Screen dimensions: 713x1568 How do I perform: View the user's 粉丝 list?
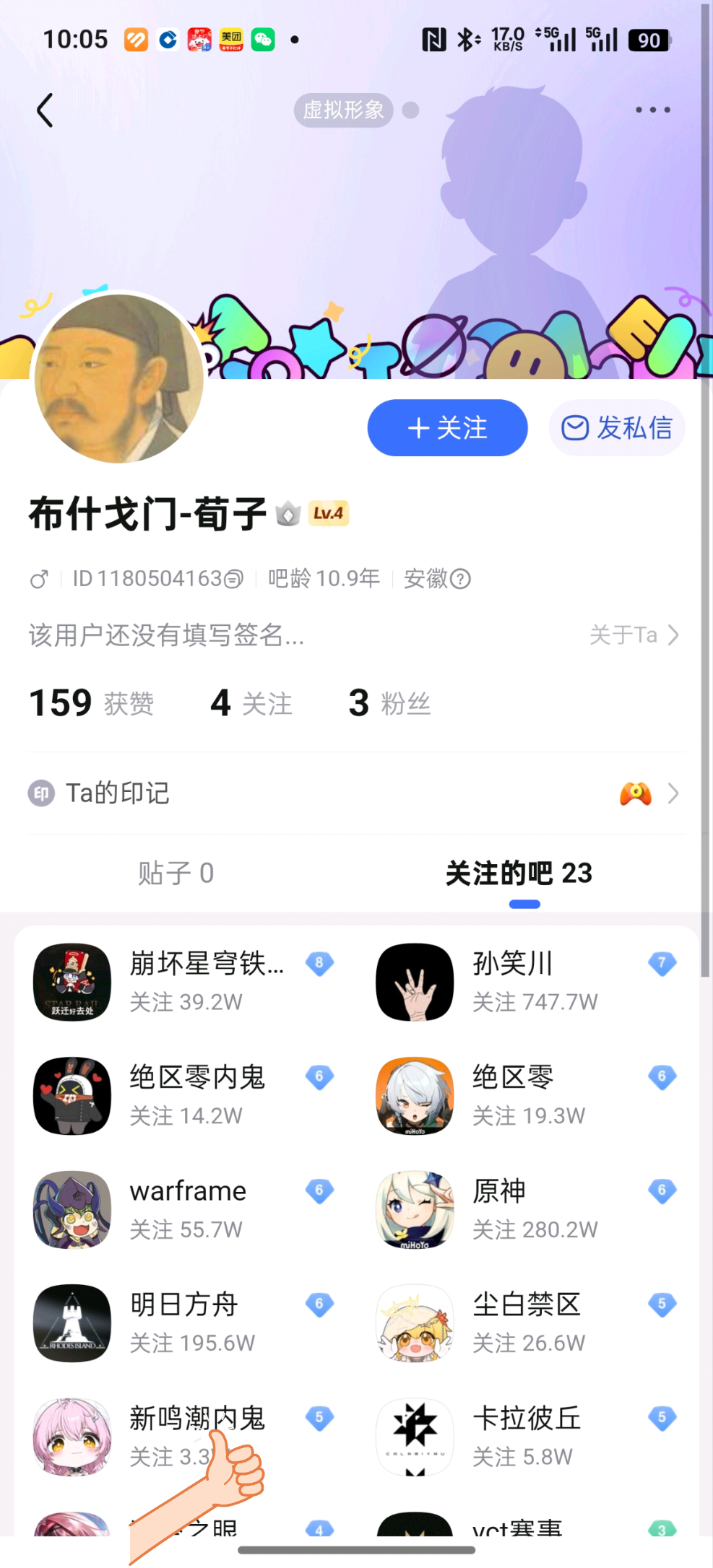click(x=389, y=703)
